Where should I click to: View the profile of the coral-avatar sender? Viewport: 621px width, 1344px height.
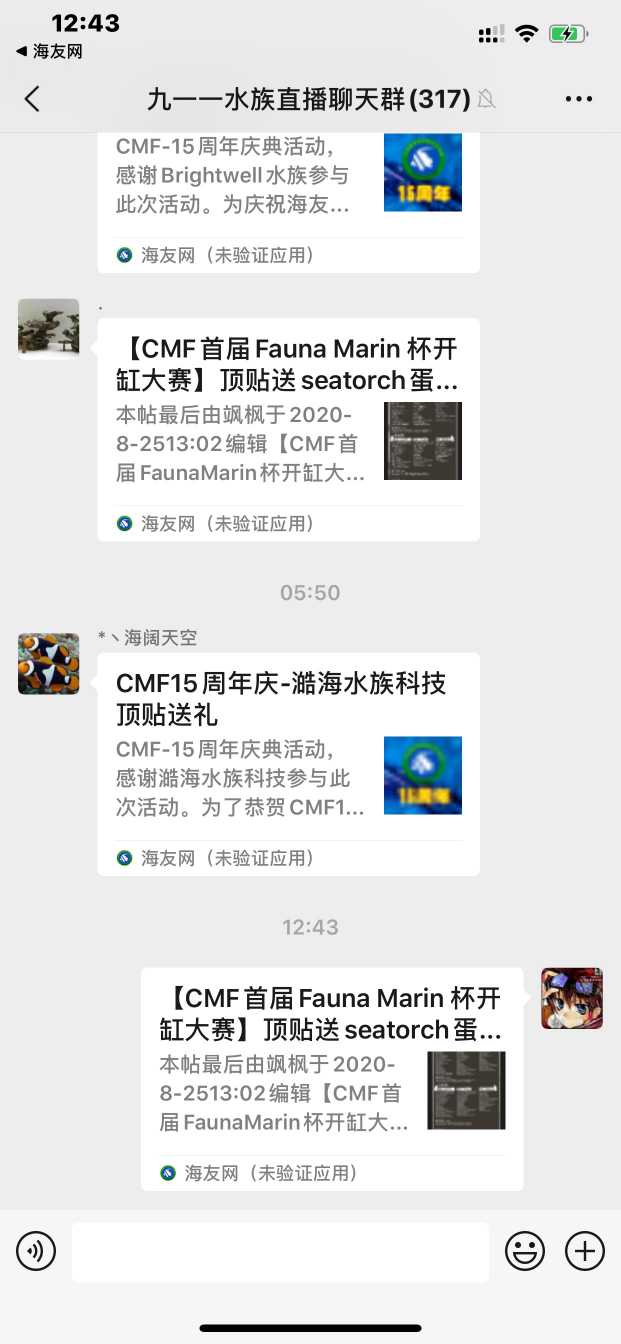point(49,328)
